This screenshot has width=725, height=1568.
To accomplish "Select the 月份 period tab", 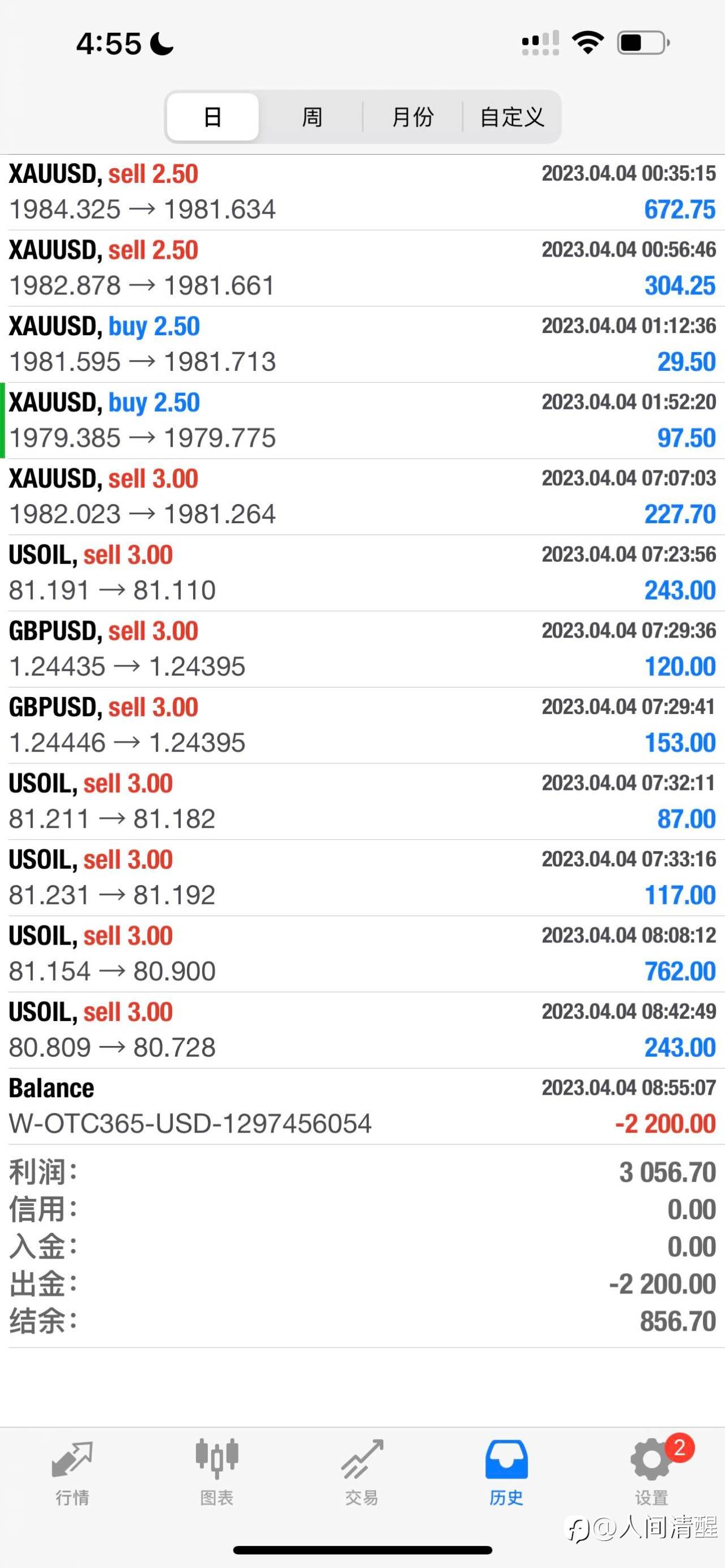I will (x=413, y=117).
